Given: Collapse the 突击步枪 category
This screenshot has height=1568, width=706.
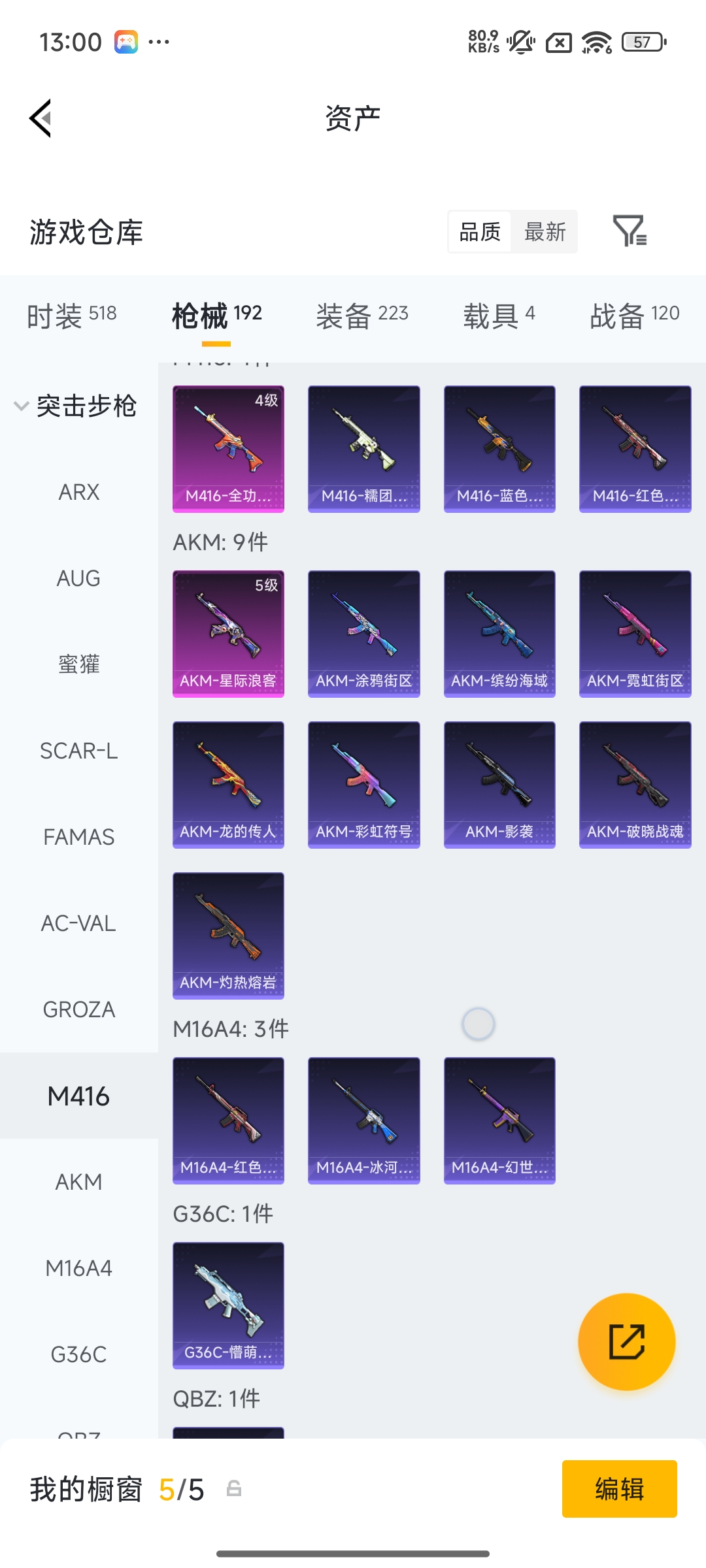Looking at the screenshot, I should coord(76,406).
